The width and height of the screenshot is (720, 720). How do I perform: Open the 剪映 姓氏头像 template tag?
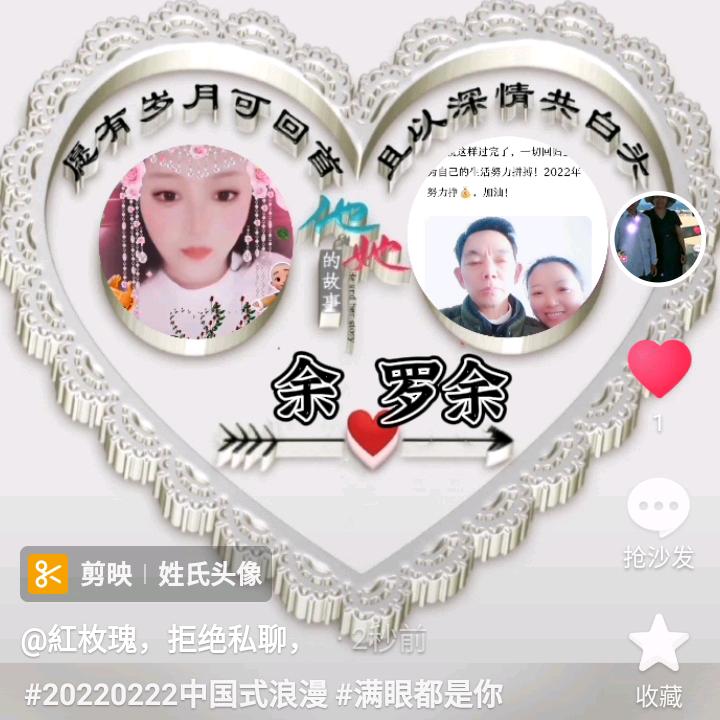click(x=146, y=574)
